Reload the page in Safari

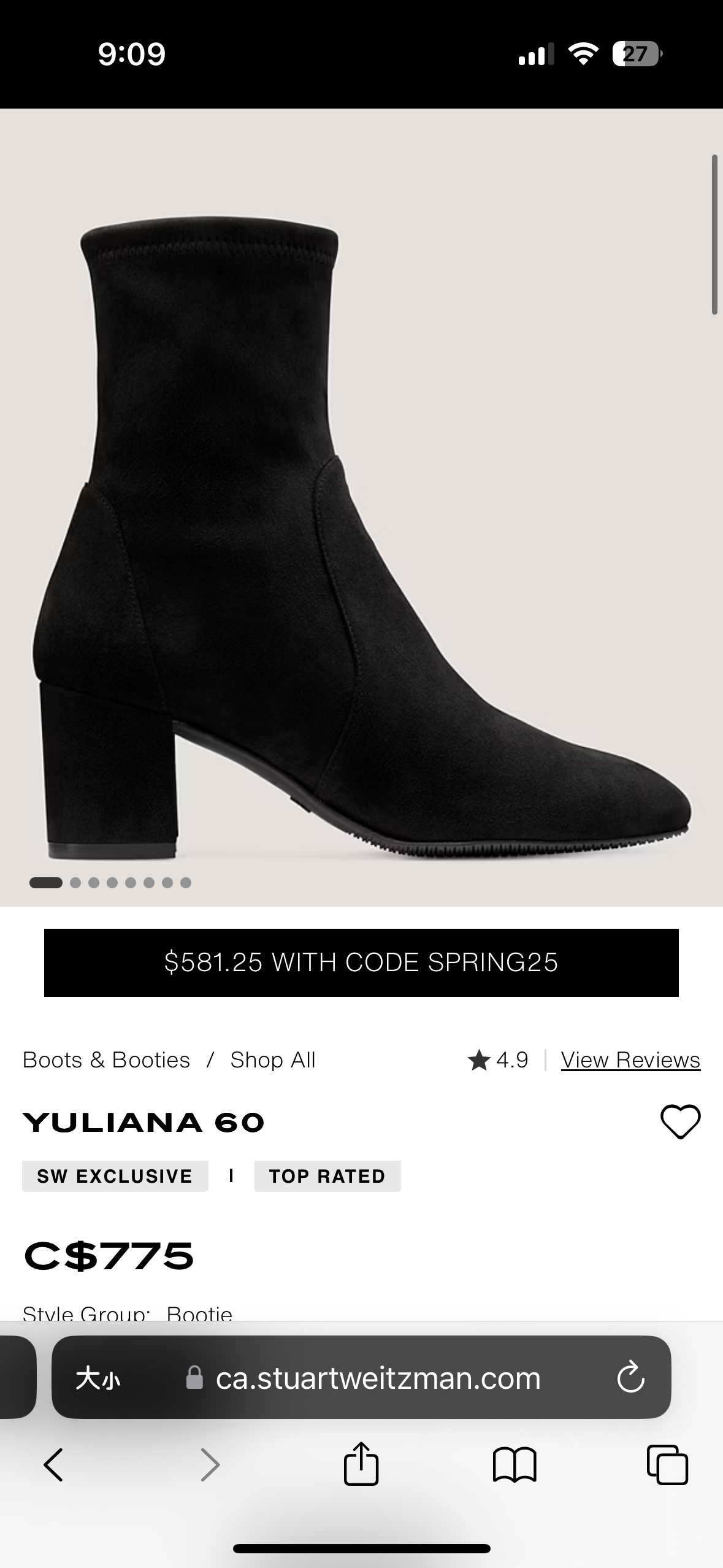[x=630, y=1377]
